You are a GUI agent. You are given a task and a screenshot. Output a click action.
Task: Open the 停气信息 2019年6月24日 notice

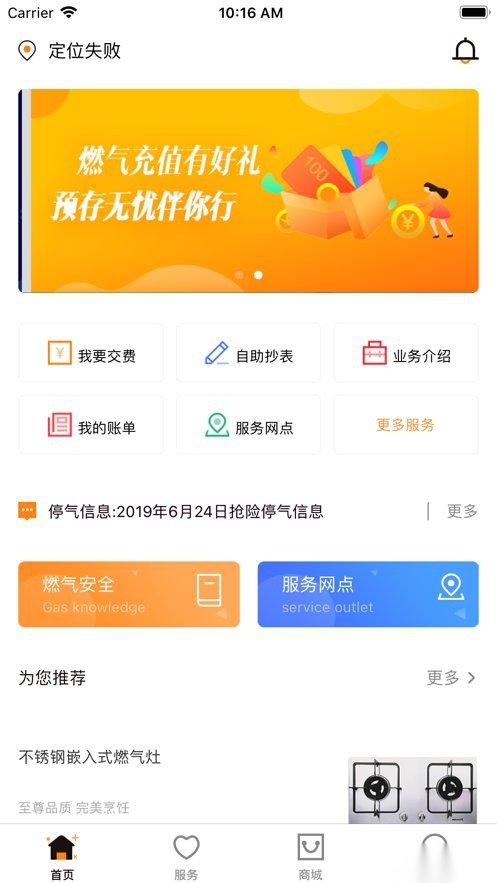coord(186,511)
